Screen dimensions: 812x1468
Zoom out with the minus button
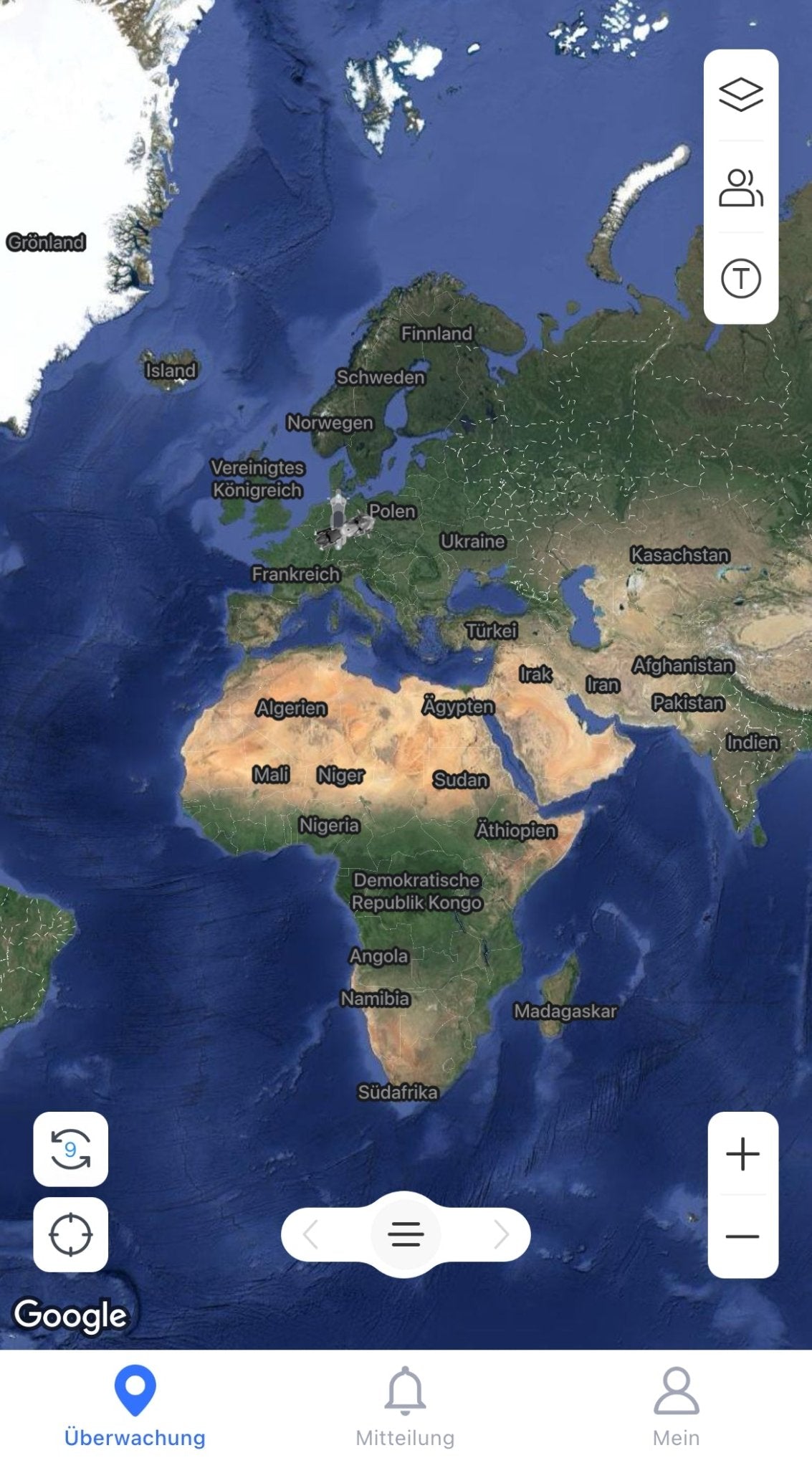coord(742,1236)
